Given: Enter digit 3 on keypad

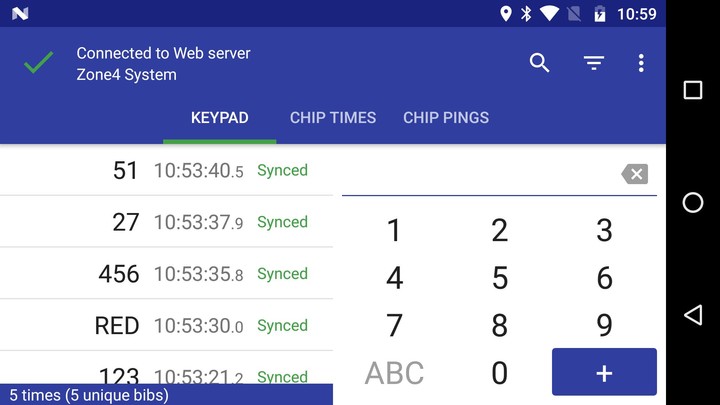Looking at the screenshot, I should (604, 231).
